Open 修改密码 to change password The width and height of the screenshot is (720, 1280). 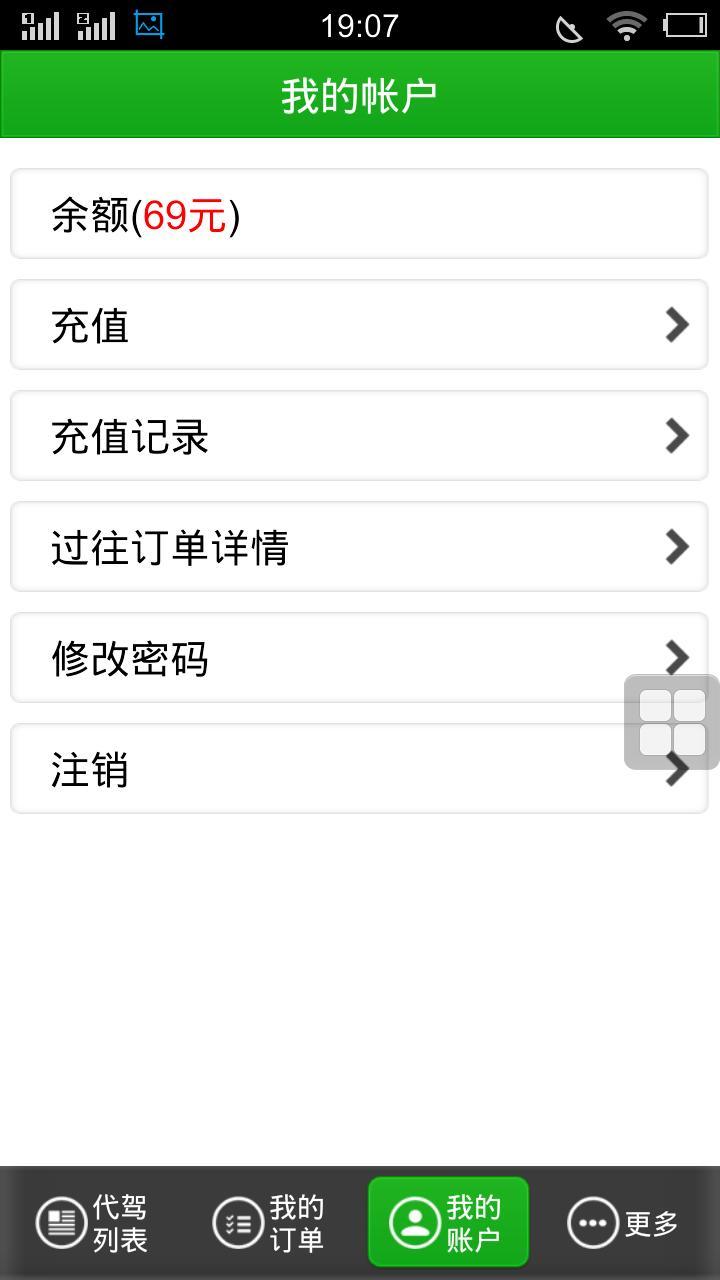coord(359,658)
